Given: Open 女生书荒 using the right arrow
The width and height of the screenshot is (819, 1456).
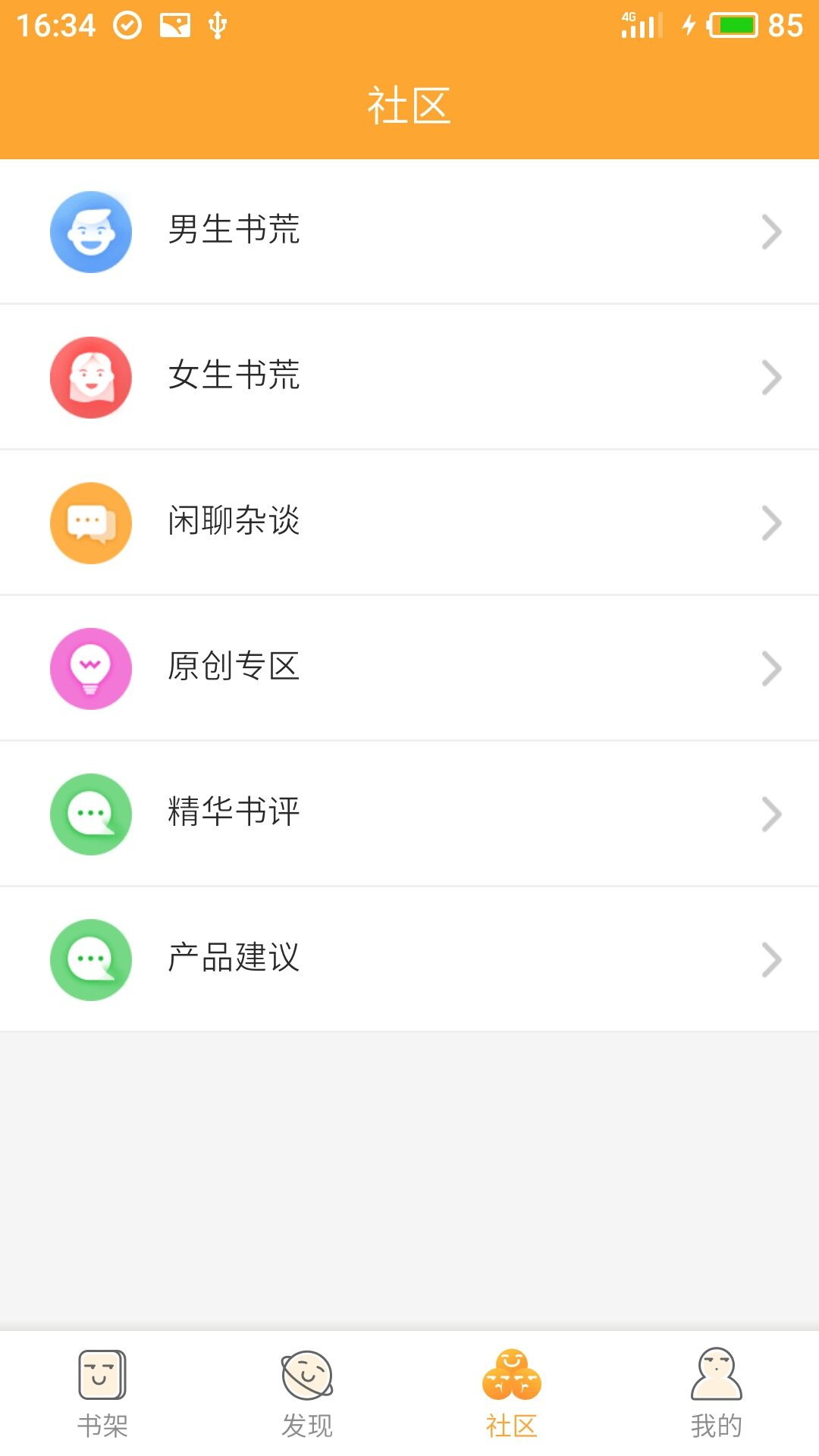Looking at the screenshot, I should pos(771,377).
